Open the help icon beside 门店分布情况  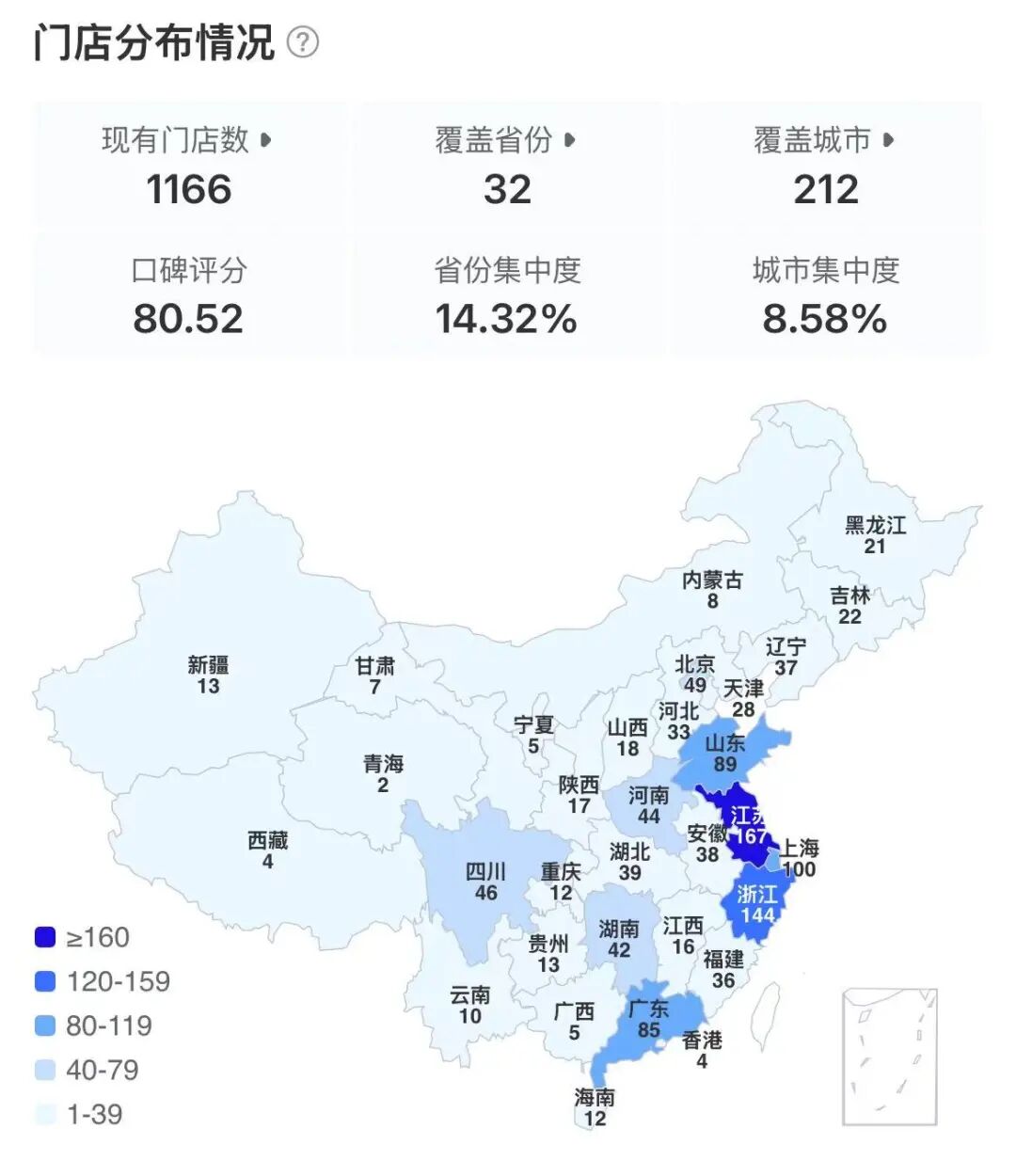tap(303, 42)
